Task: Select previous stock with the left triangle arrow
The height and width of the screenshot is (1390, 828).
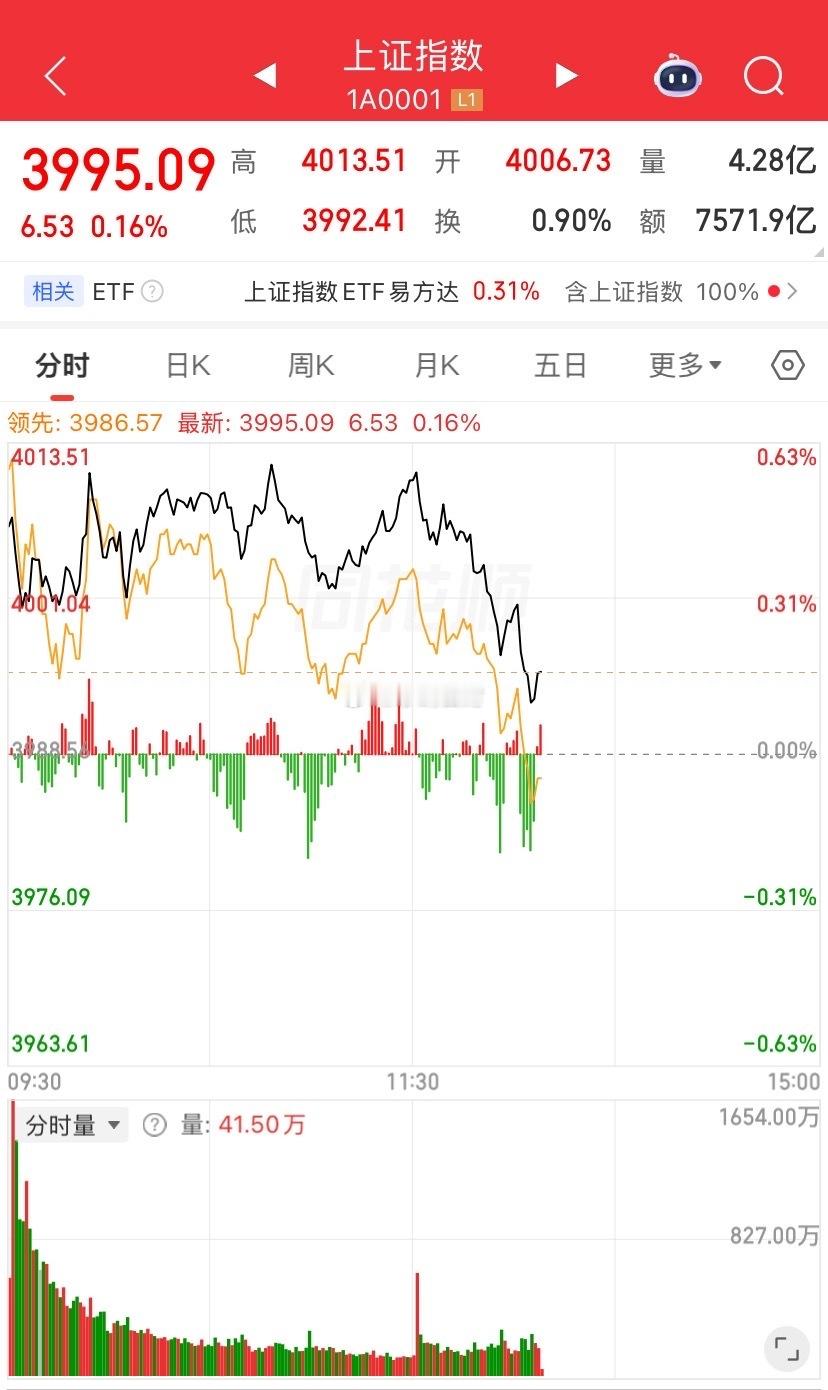Action: tap(264, 75)
